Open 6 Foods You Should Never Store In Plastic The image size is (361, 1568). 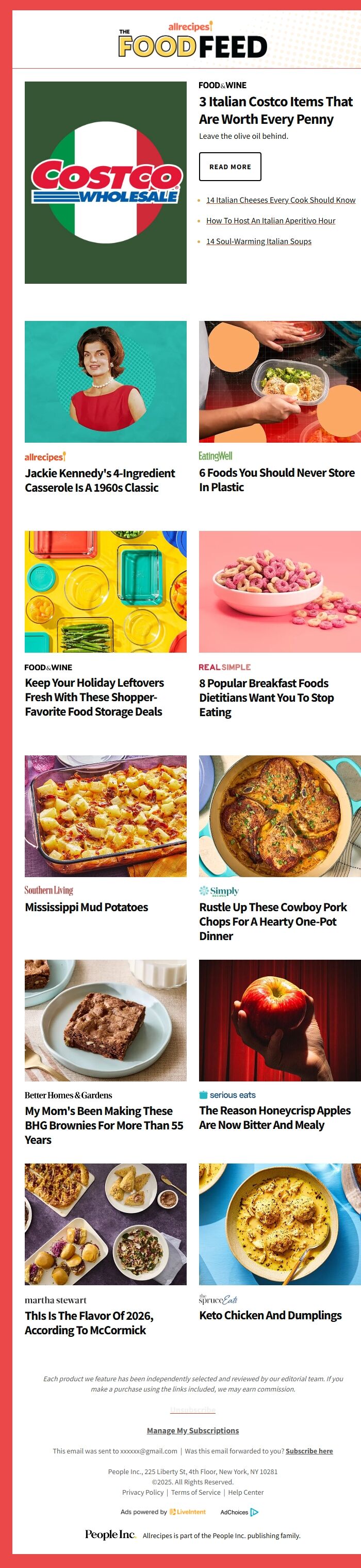pyautogui.click(x=276, y=480)
